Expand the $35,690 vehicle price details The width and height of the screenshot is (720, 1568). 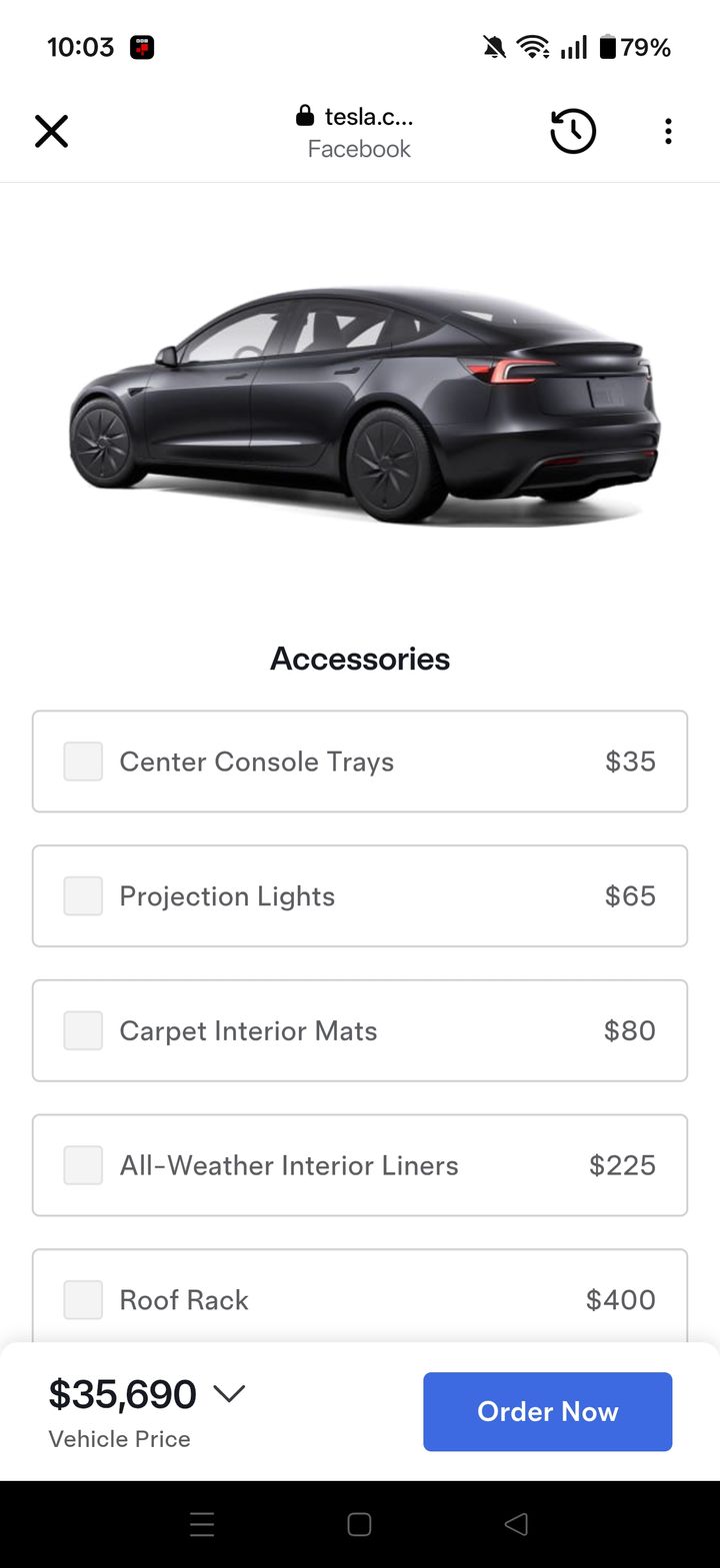click(x=229, y=1393)
